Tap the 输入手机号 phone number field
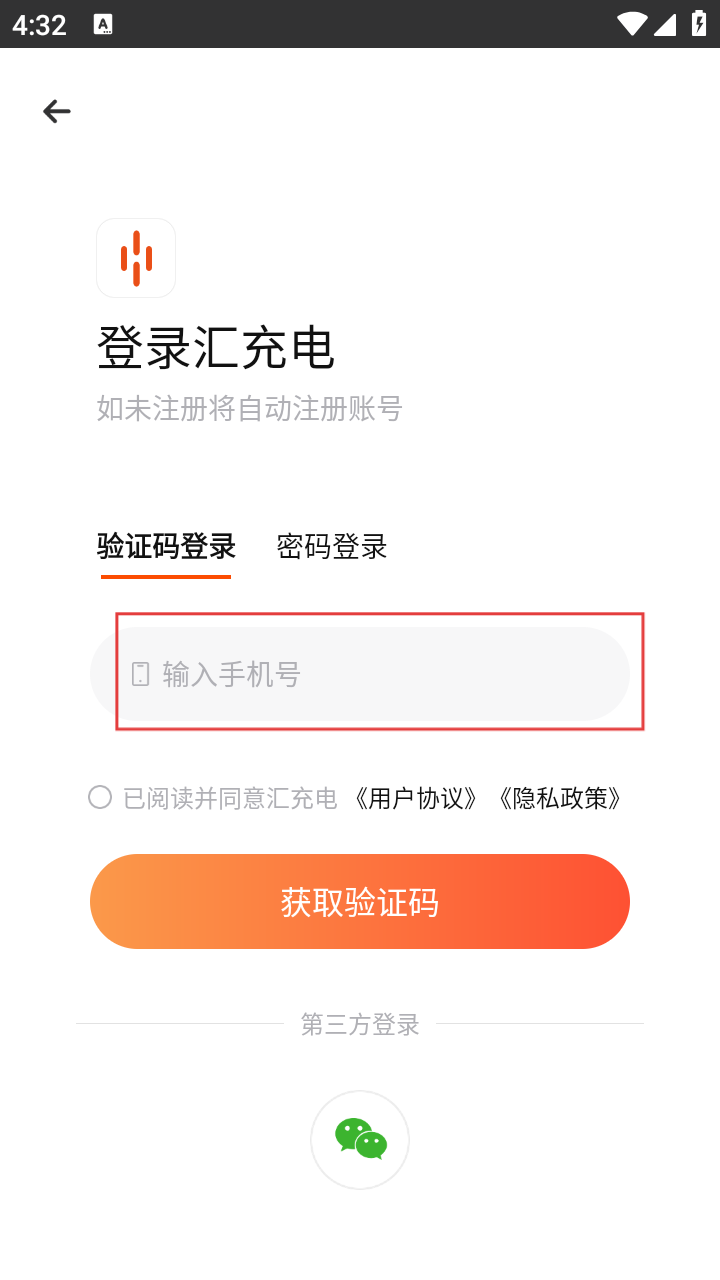Image resolution: width=720 pixels, height=1280 pixels. tap(360, 674)
